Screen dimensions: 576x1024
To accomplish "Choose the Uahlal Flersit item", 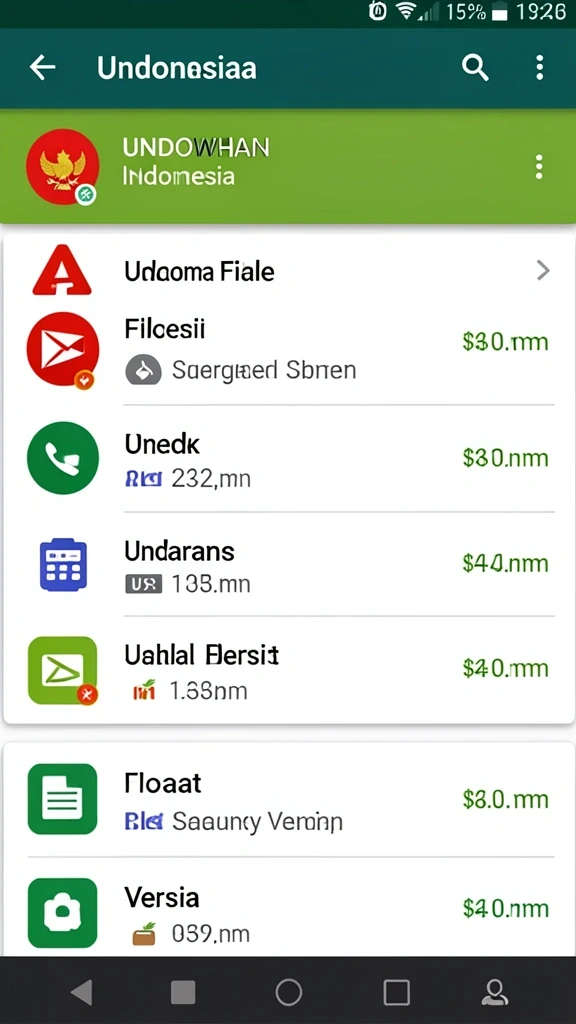I will 289,670.
